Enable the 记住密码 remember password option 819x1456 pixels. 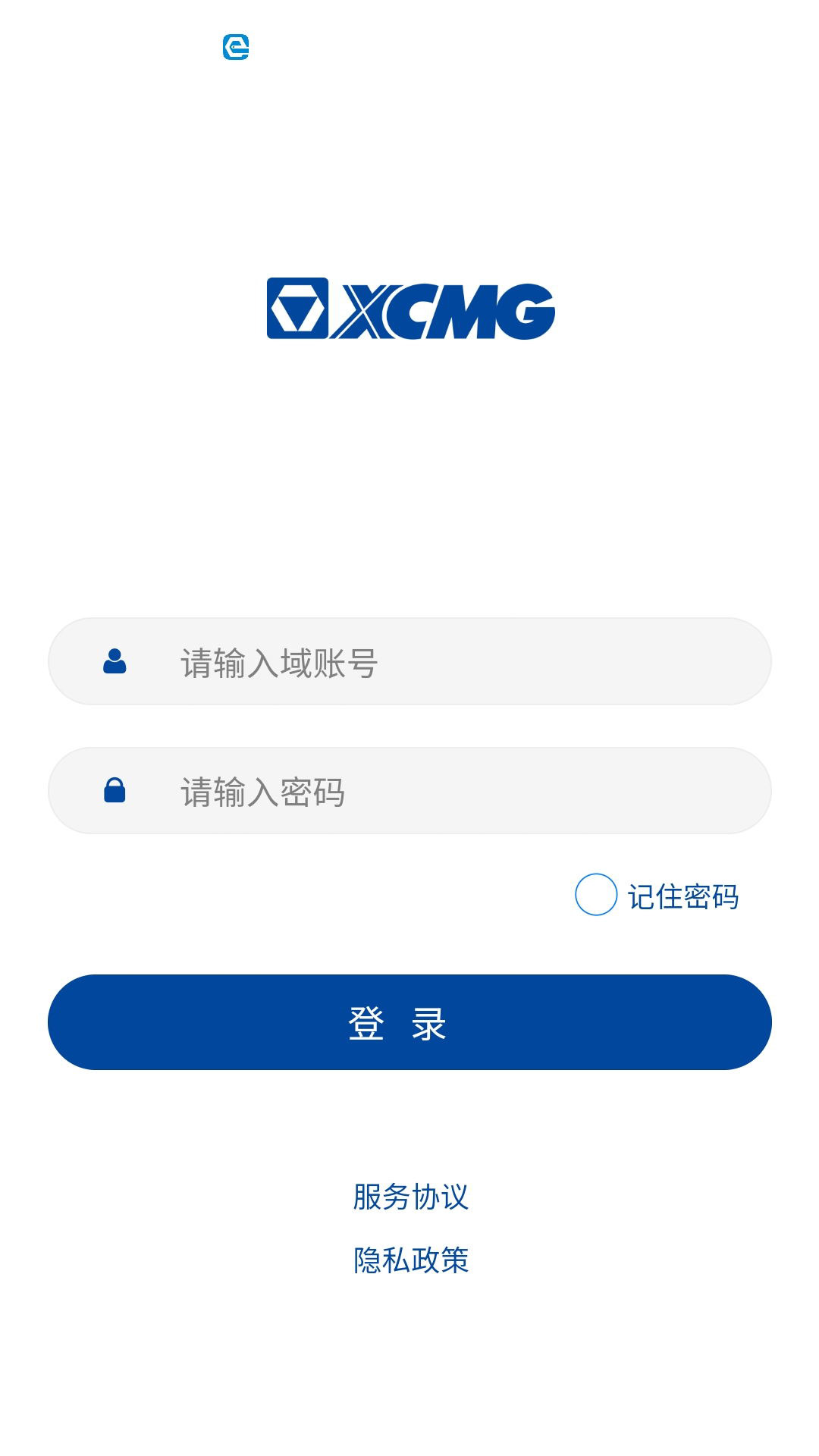point(596,897)
